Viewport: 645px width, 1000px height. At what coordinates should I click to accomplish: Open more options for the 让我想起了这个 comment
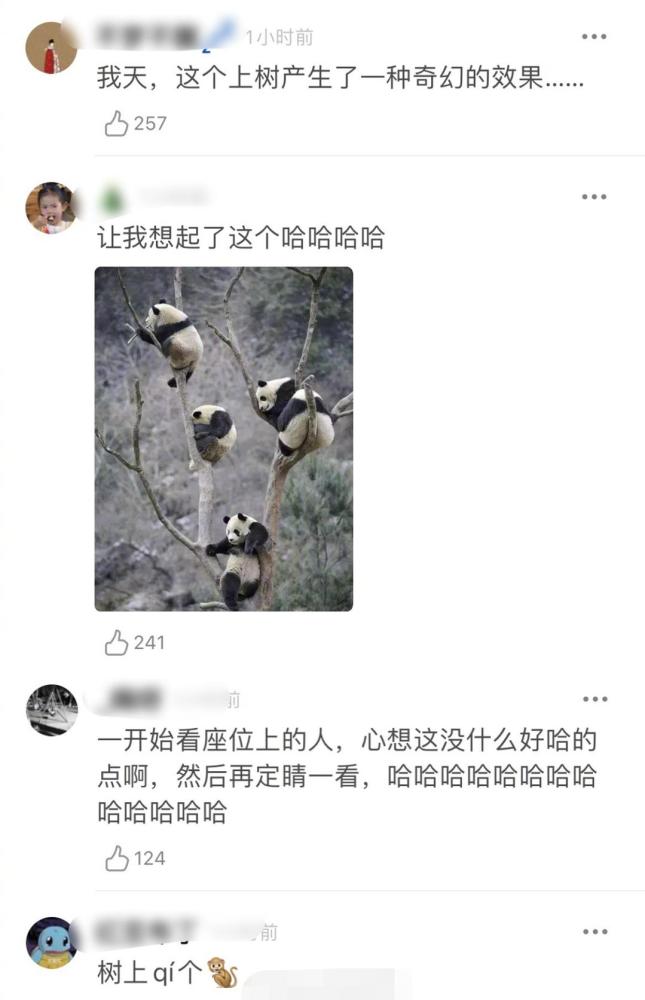594,197
